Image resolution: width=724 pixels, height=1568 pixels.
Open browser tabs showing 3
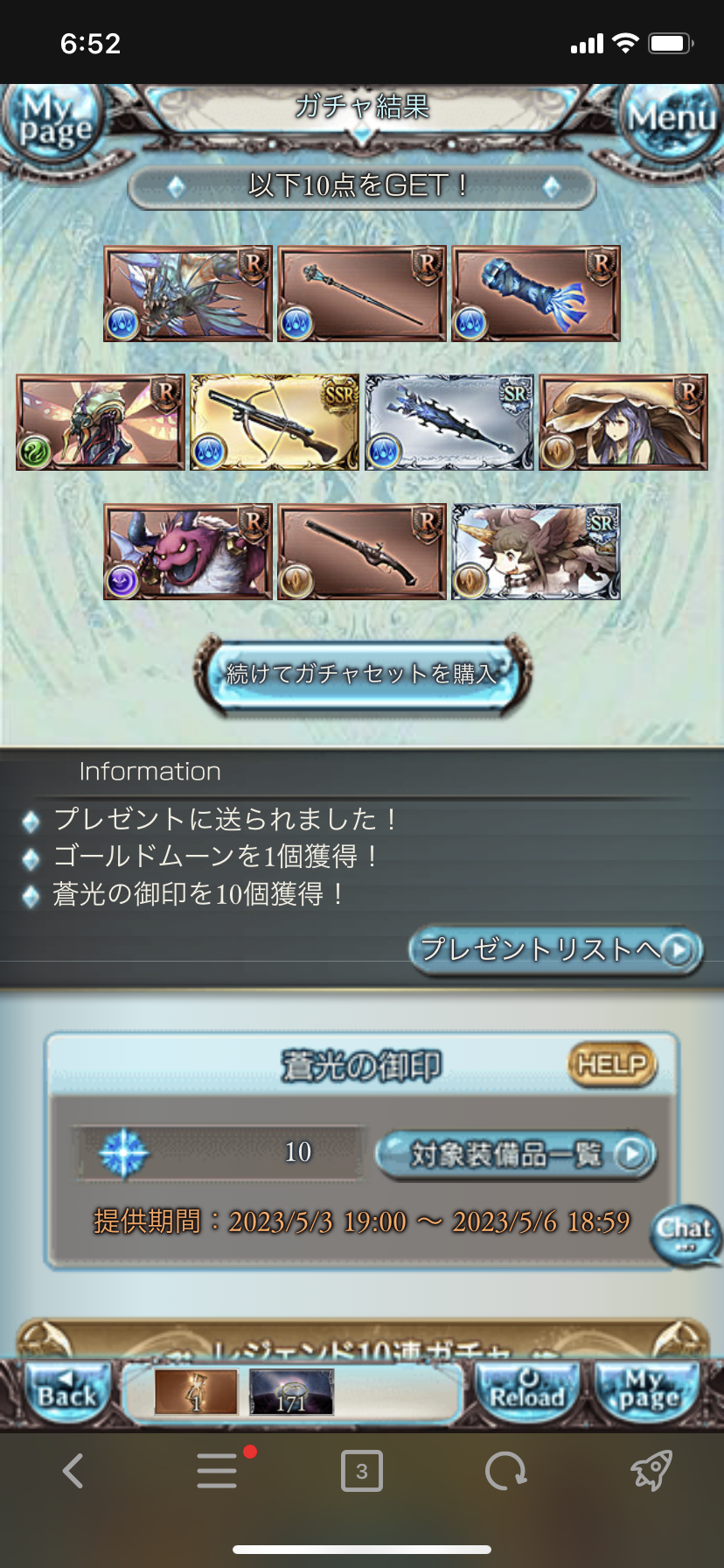point(361,1471)
